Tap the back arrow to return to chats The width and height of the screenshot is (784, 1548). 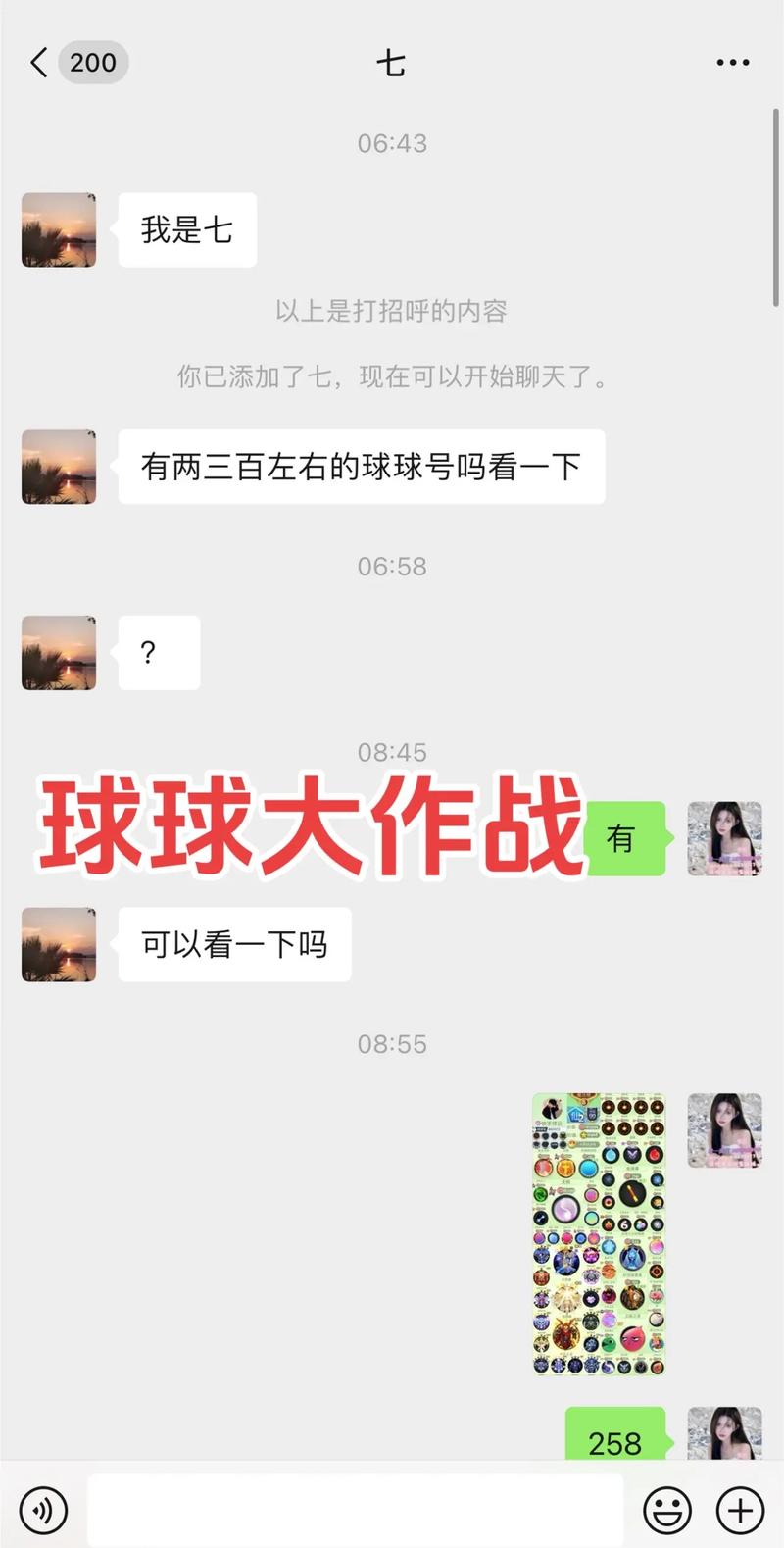[x=37, y=62]
